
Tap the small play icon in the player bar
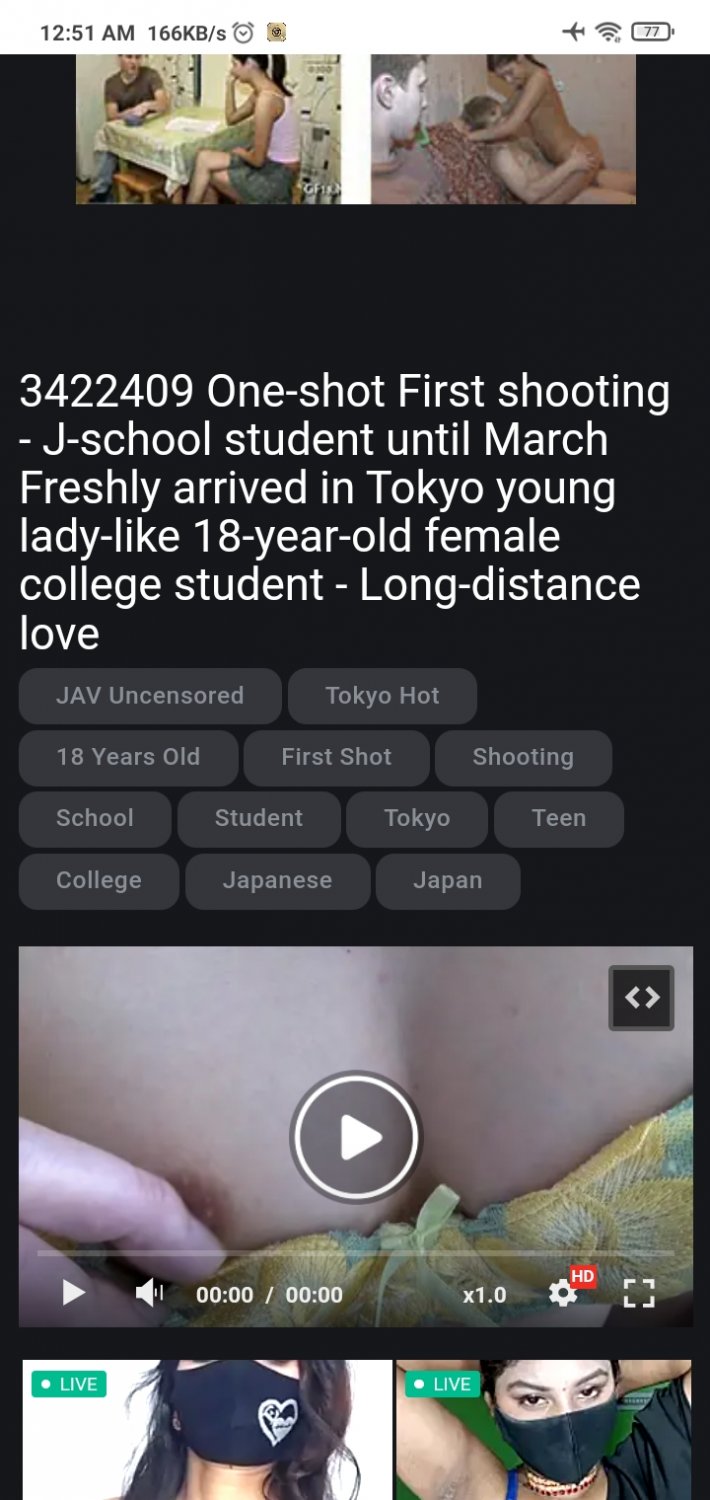pyautogui.click(x=73, y=1293)
